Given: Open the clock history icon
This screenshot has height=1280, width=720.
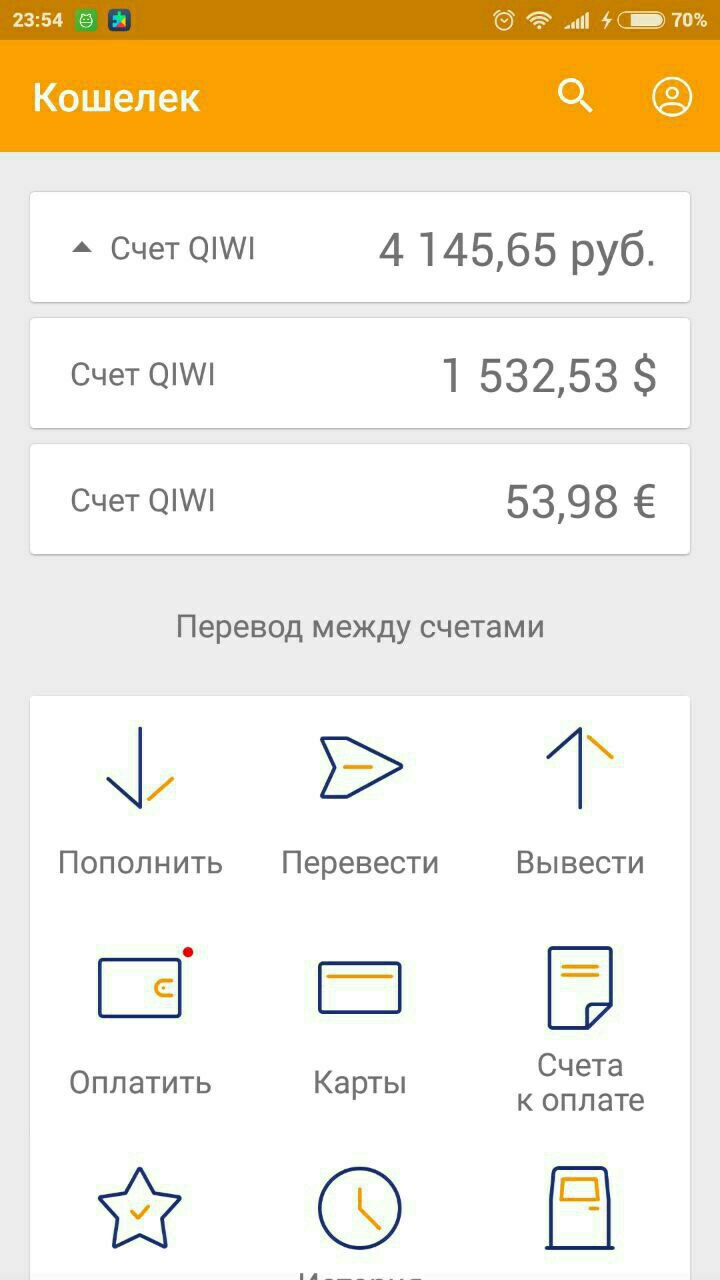Looking at the screenshot, I should (x=360, y=1208).
